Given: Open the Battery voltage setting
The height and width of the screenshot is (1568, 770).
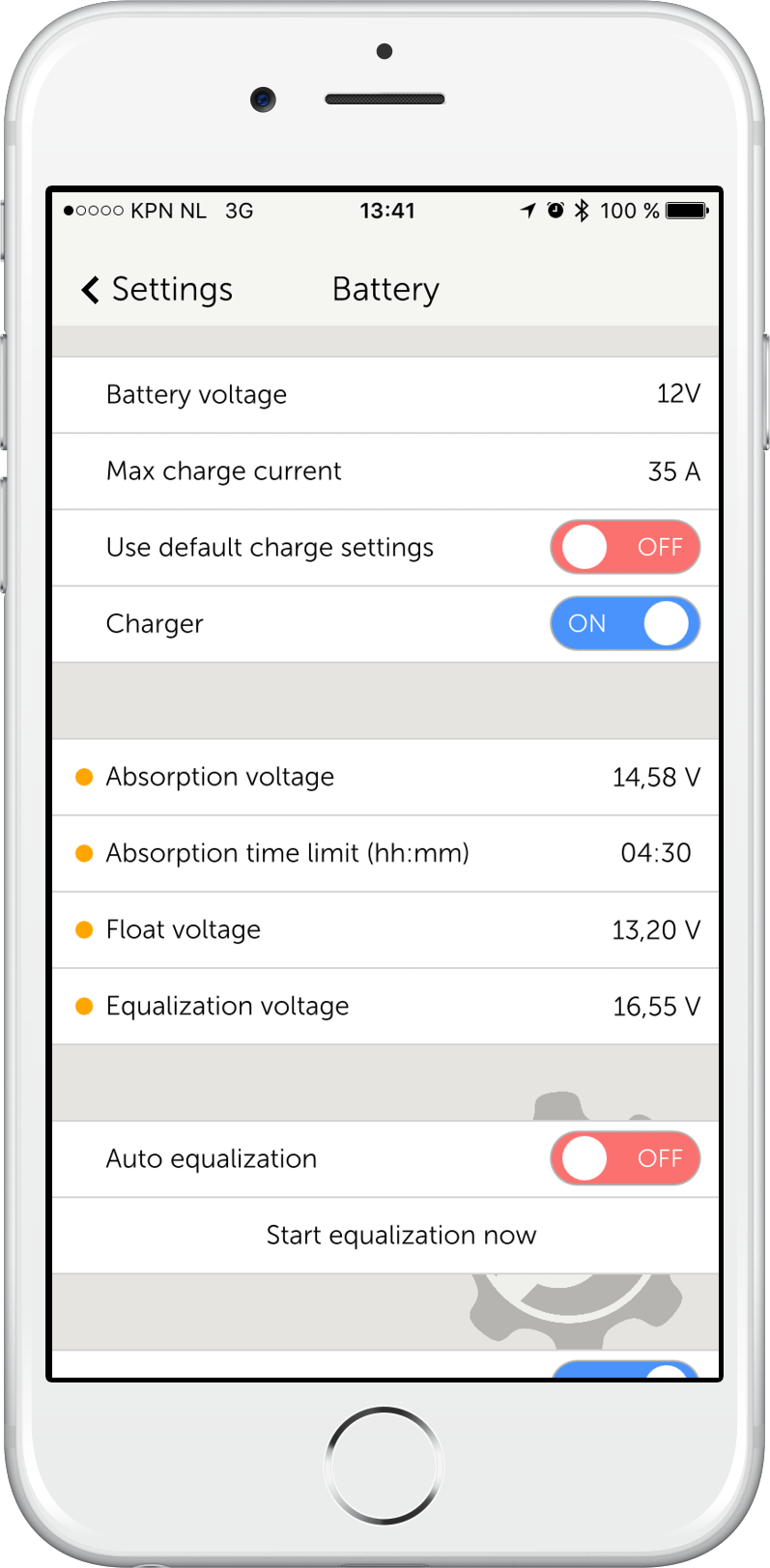Looking at the screenshot, I should coord(386,394).
